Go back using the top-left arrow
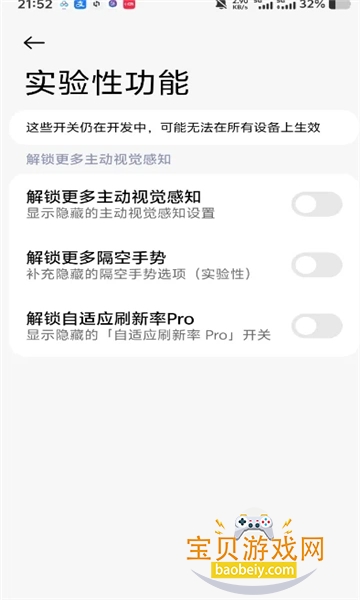Screen dimensions: 360x600 34,43
